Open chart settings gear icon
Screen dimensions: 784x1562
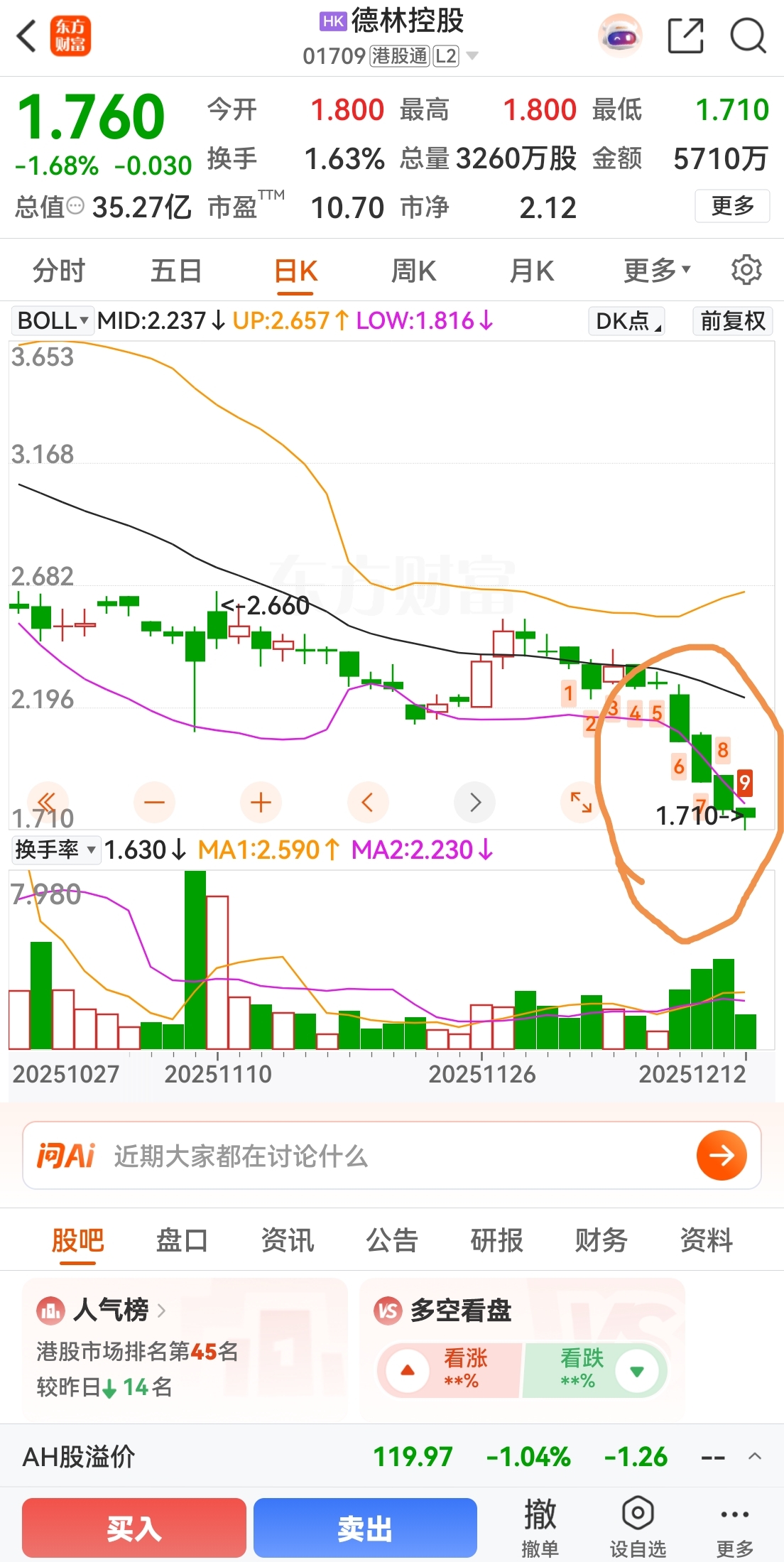tap(746, 271)
